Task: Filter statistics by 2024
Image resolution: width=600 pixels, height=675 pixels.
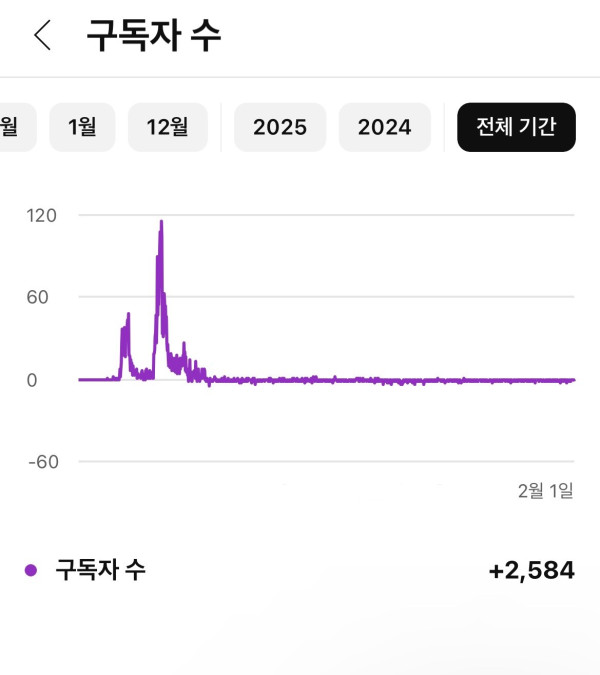Action: pyautogui.click(x=384, y=127)
